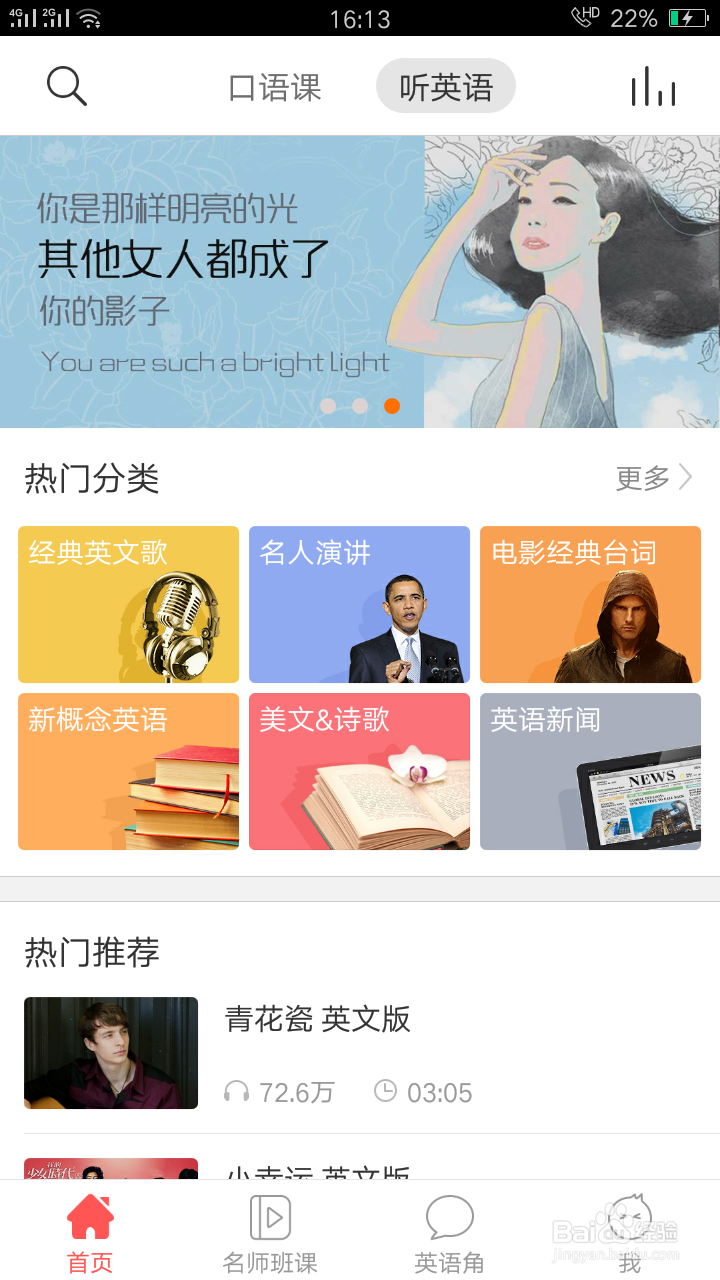Open the 名人演讲 category card
720x1280 pixels.
(x=359, y=604)
